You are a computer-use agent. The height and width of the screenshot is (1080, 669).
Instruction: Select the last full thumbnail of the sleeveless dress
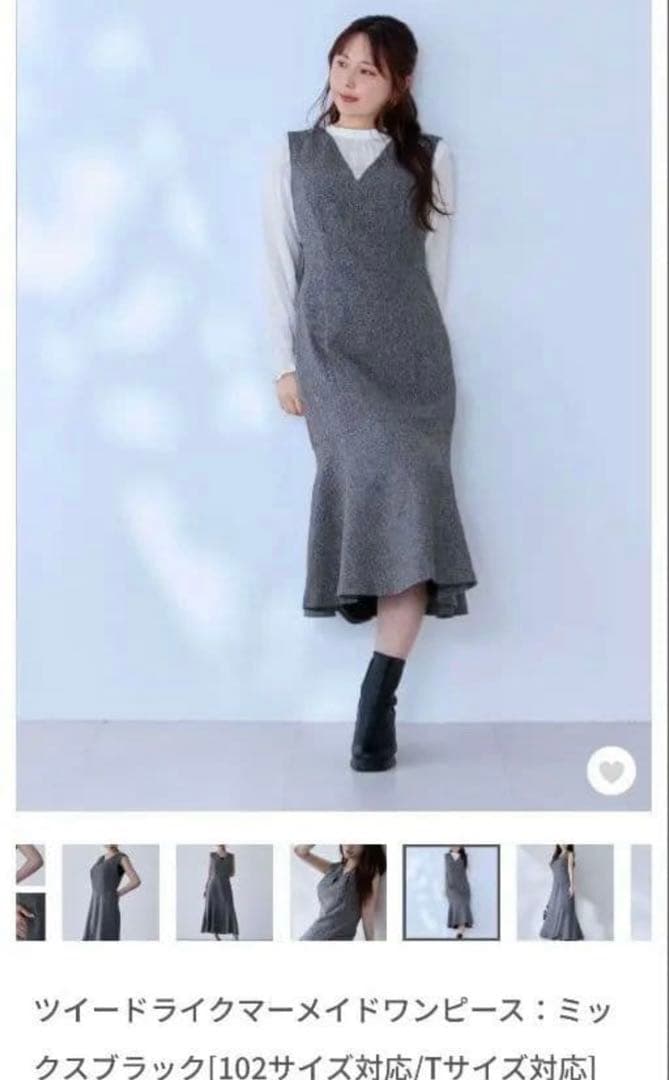(564, 892)
